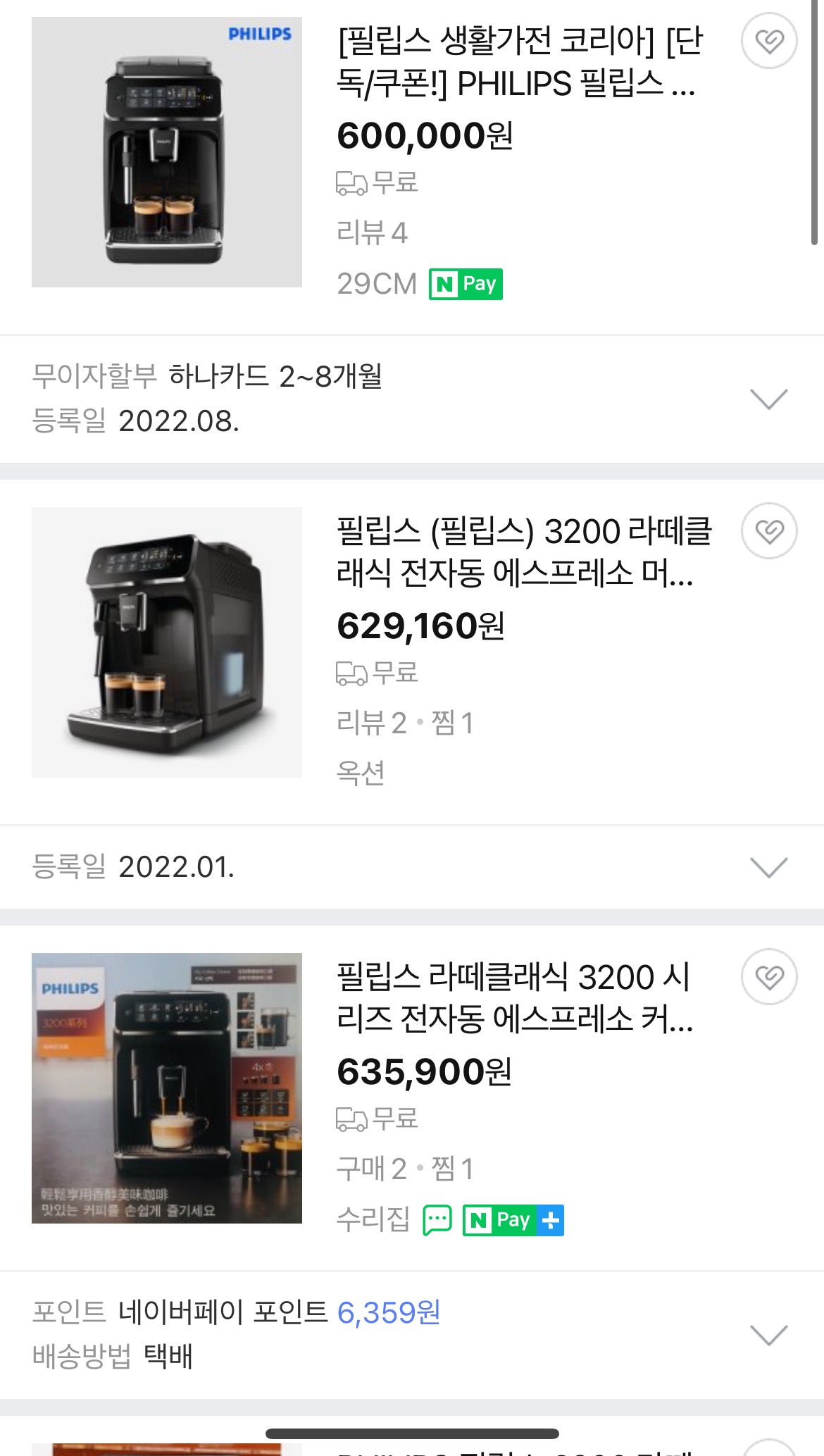This screenshot has height=1456, width=824.
Task: View the 629,160원 machine image
Action: click(x=167, y=642)
